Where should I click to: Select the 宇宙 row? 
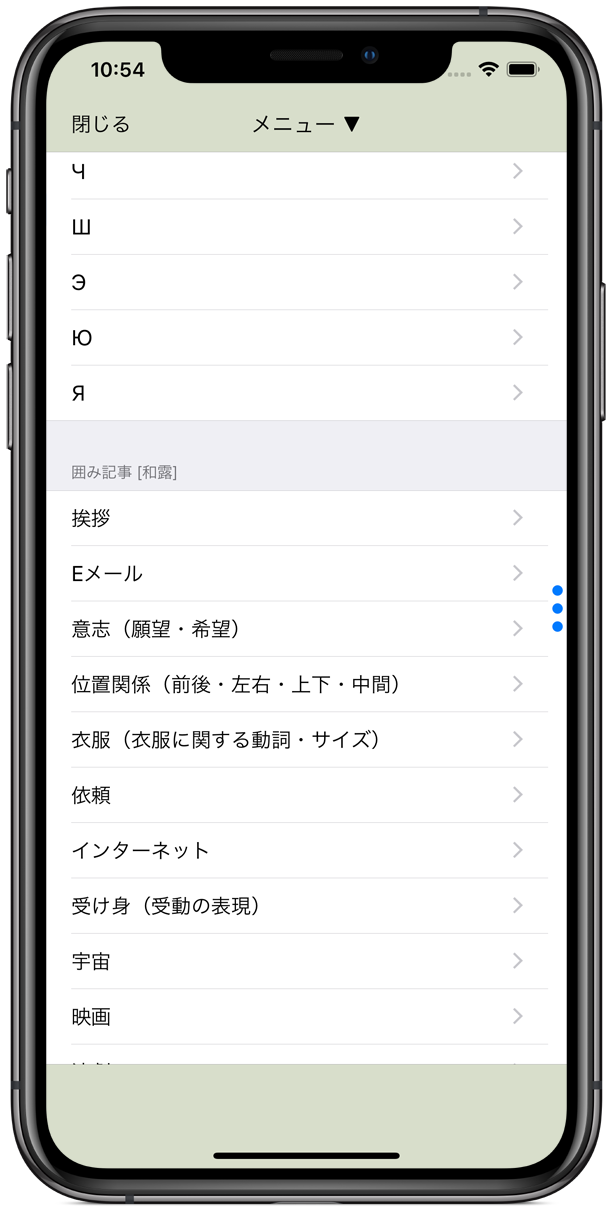[x=300, y=961]
